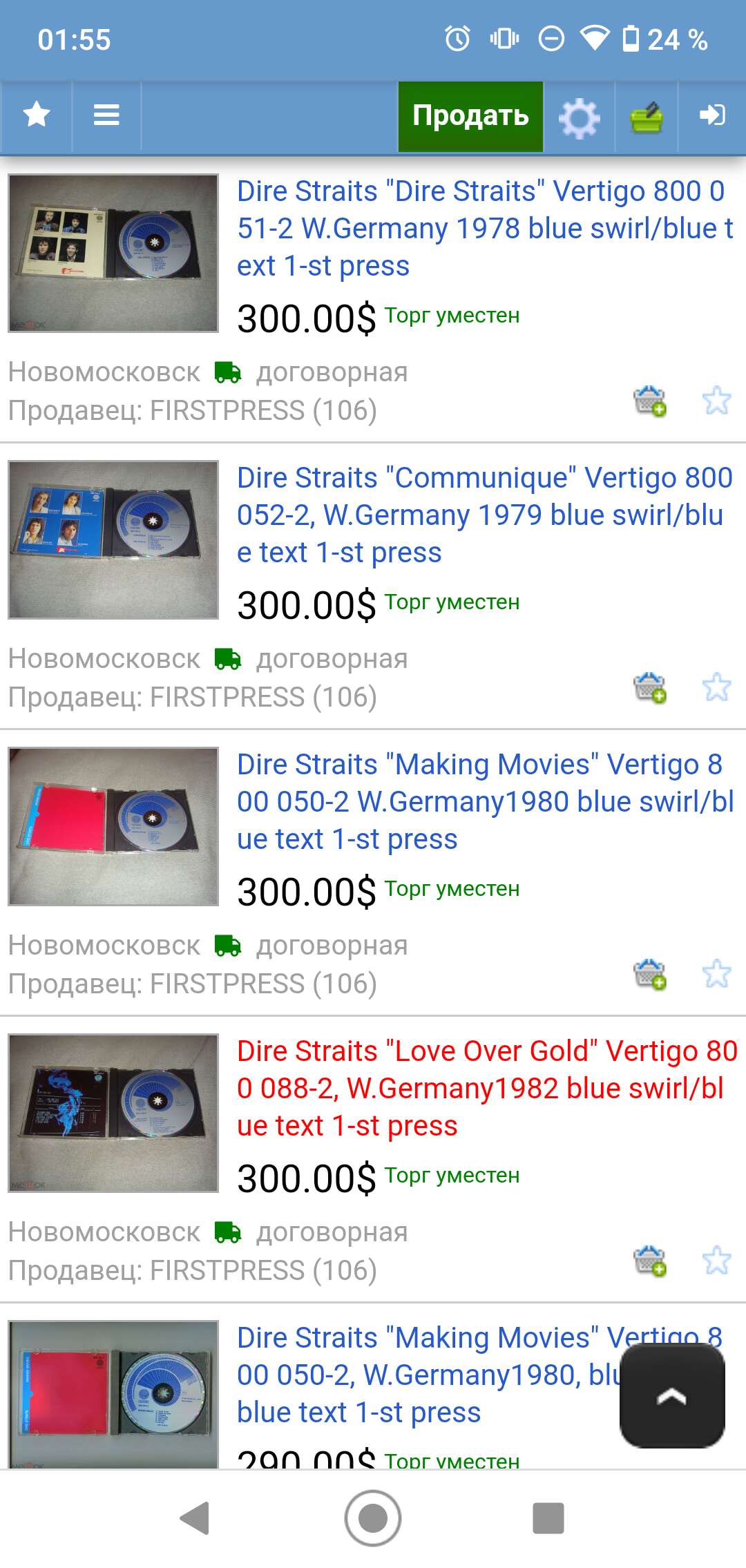746x1568 pixels.
Task: Go back with the system back button
Action: coord(195,1518)
